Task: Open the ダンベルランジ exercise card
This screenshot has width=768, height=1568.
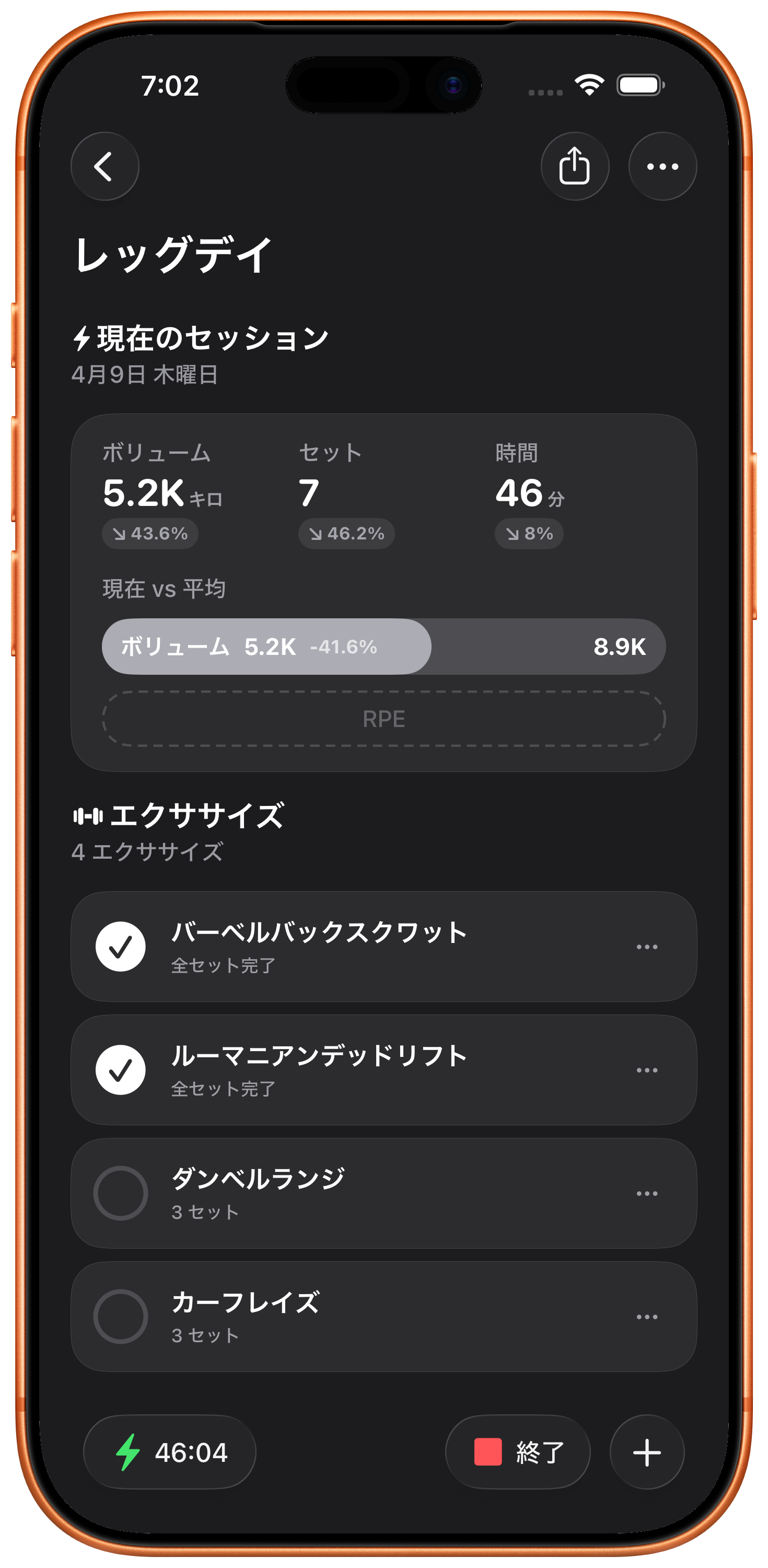Action: (x=365, y=1193)
